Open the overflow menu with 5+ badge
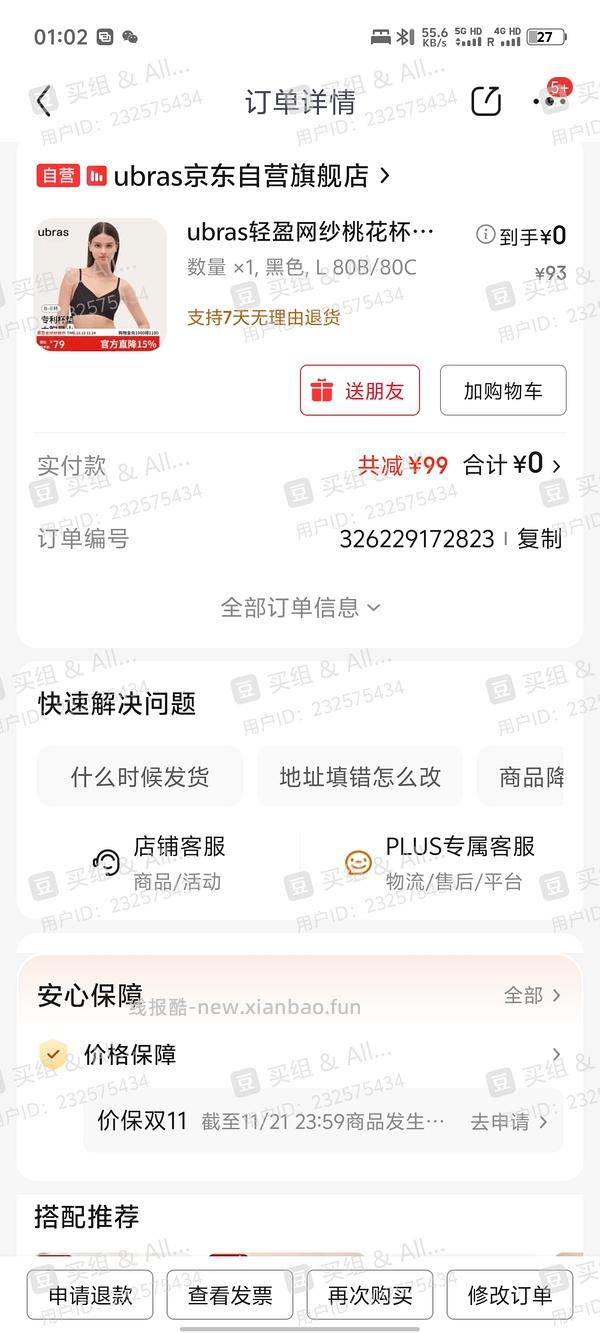This screenshot has width=600, height=1333. tap(549, 101)
